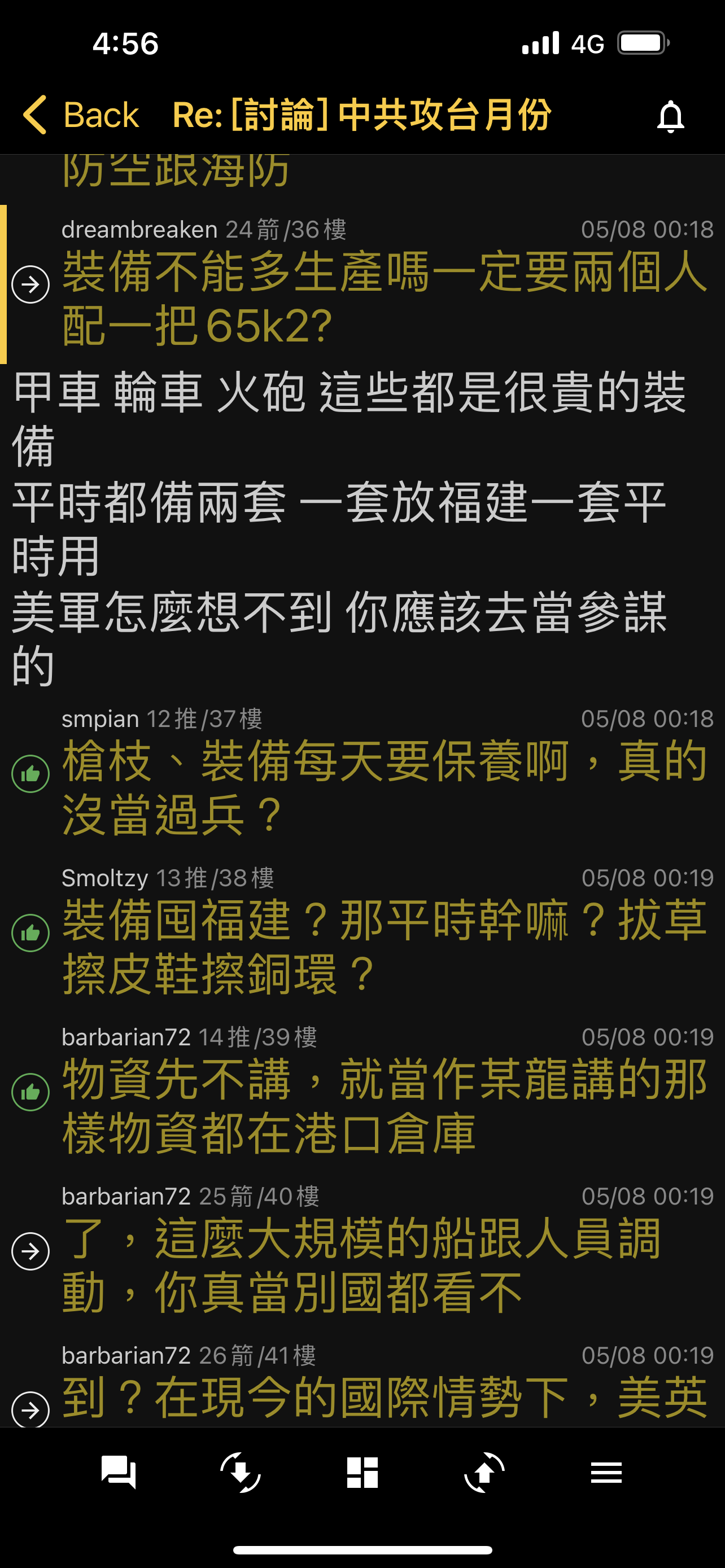Go back using the Back button

(x=80, y=115)
